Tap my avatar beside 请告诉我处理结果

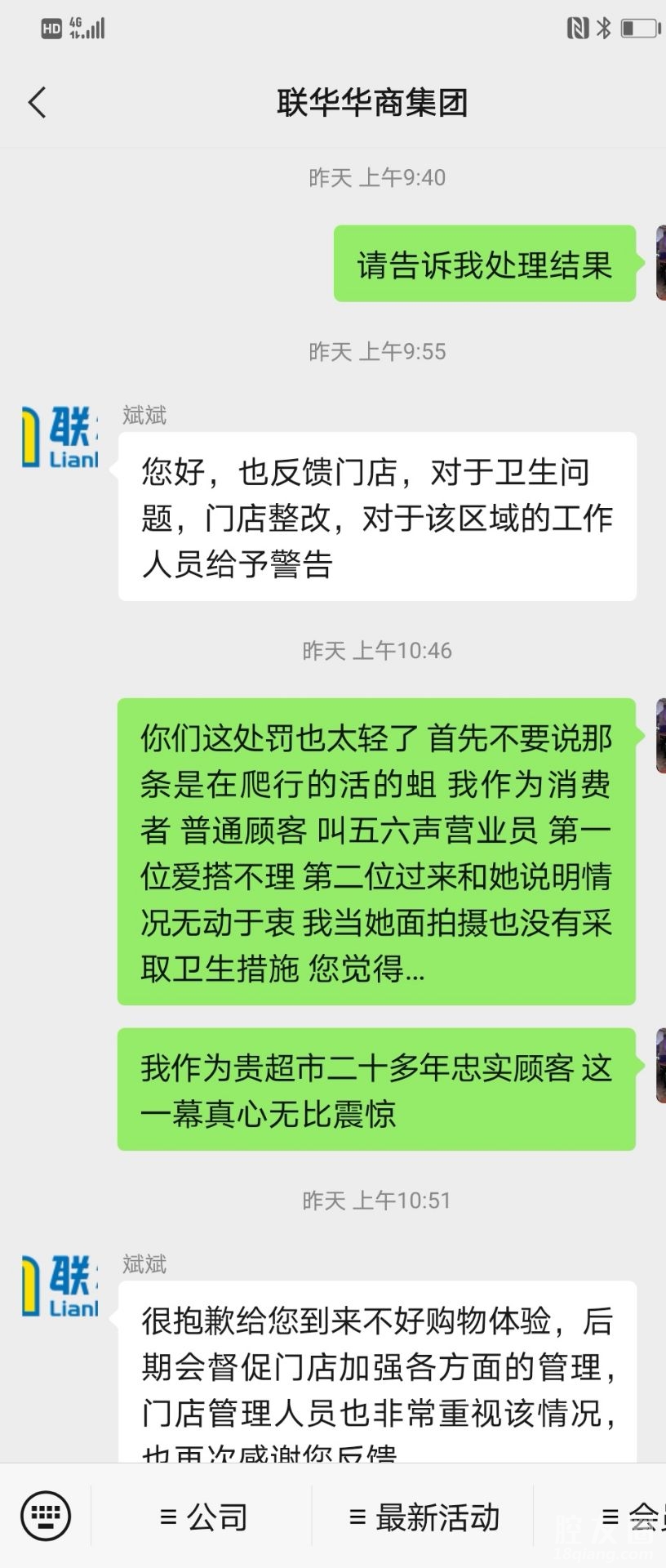pyautogui.click(x=660, y=263)
